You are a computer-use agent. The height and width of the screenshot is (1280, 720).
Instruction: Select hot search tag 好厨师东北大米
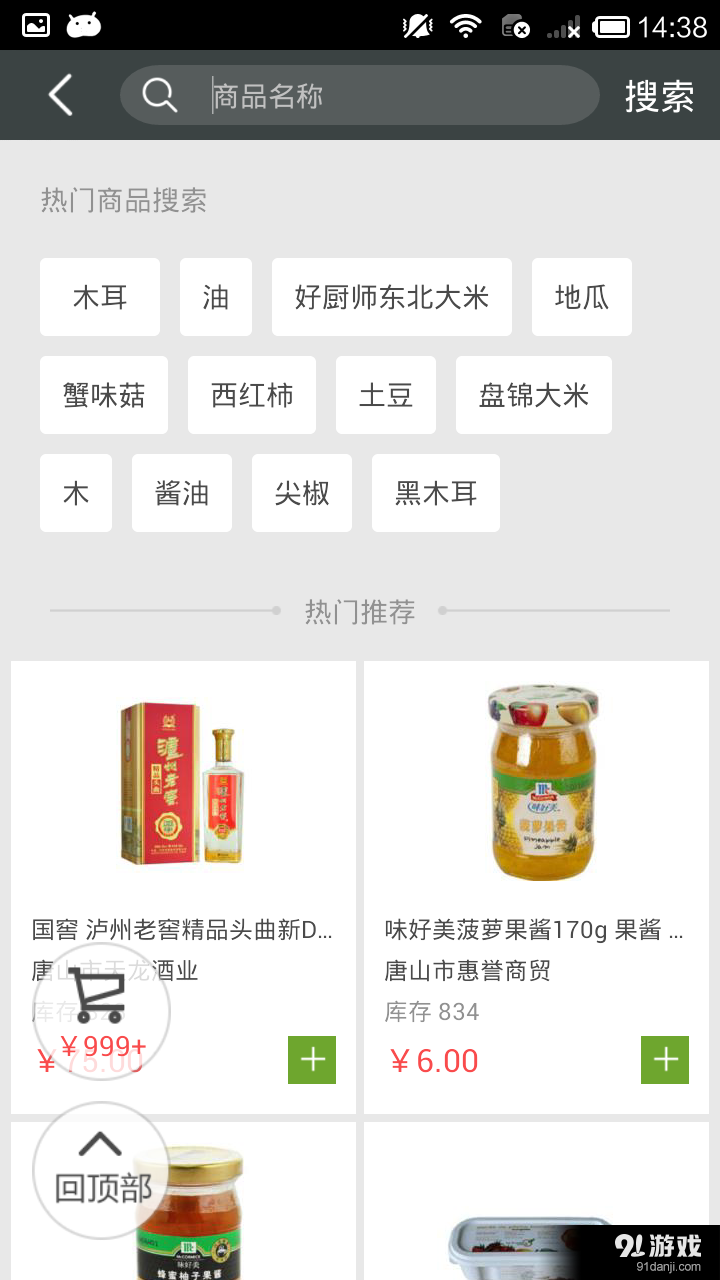pyautogui.click(x=392, y=296)
